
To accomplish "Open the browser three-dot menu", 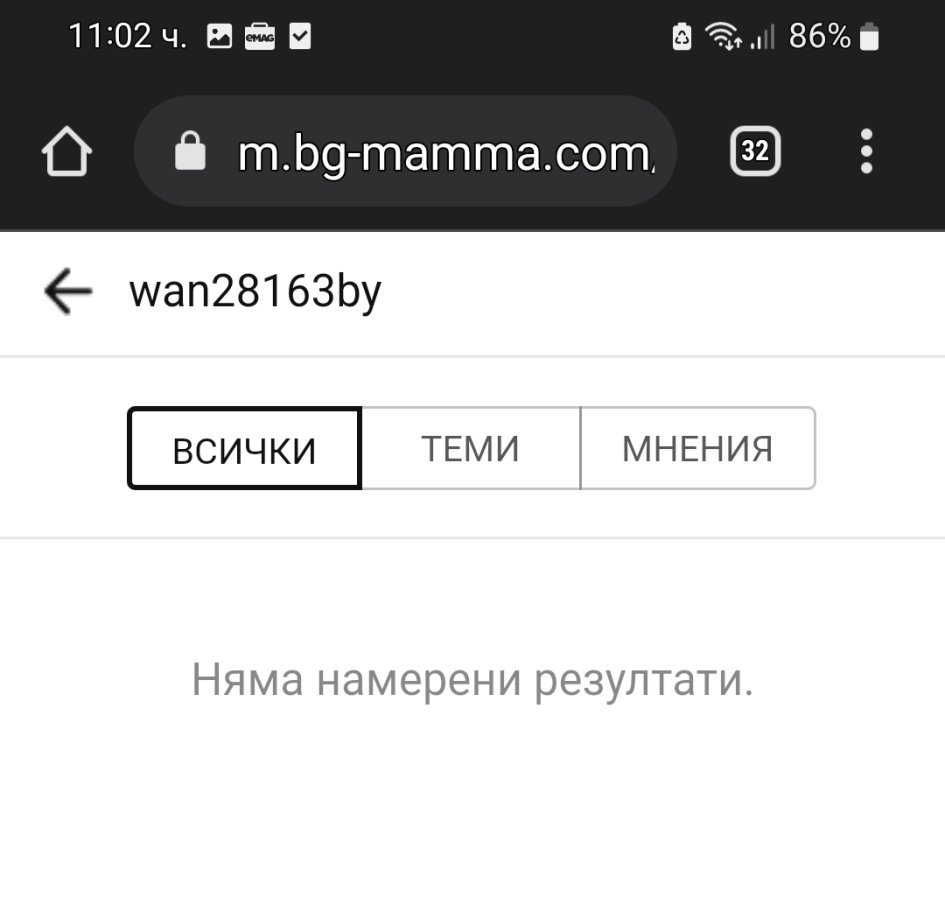I will tap(867, 151).
